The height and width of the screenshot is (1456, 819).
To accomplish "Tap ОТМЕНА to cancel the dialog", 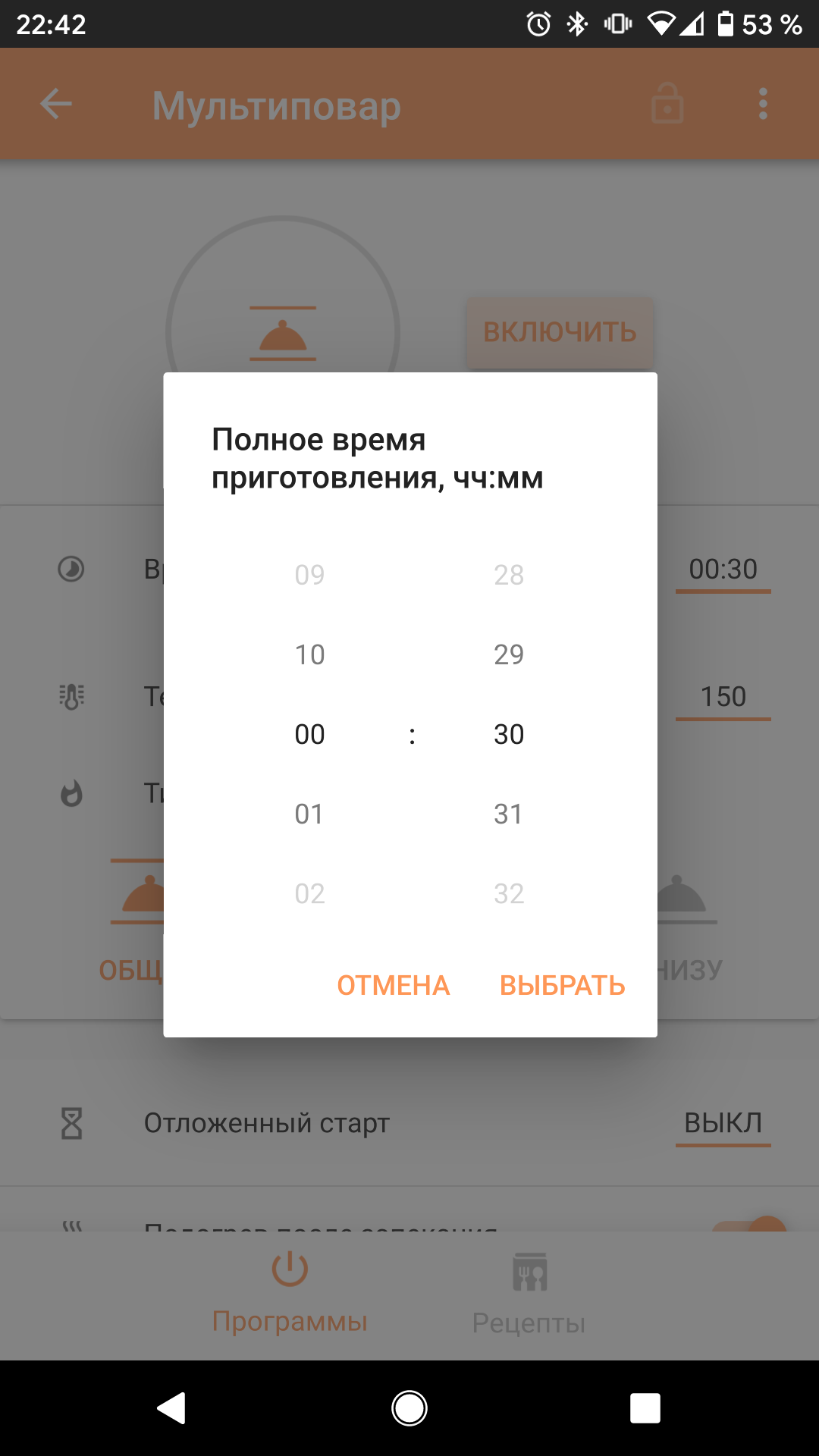I will [394, 985].
